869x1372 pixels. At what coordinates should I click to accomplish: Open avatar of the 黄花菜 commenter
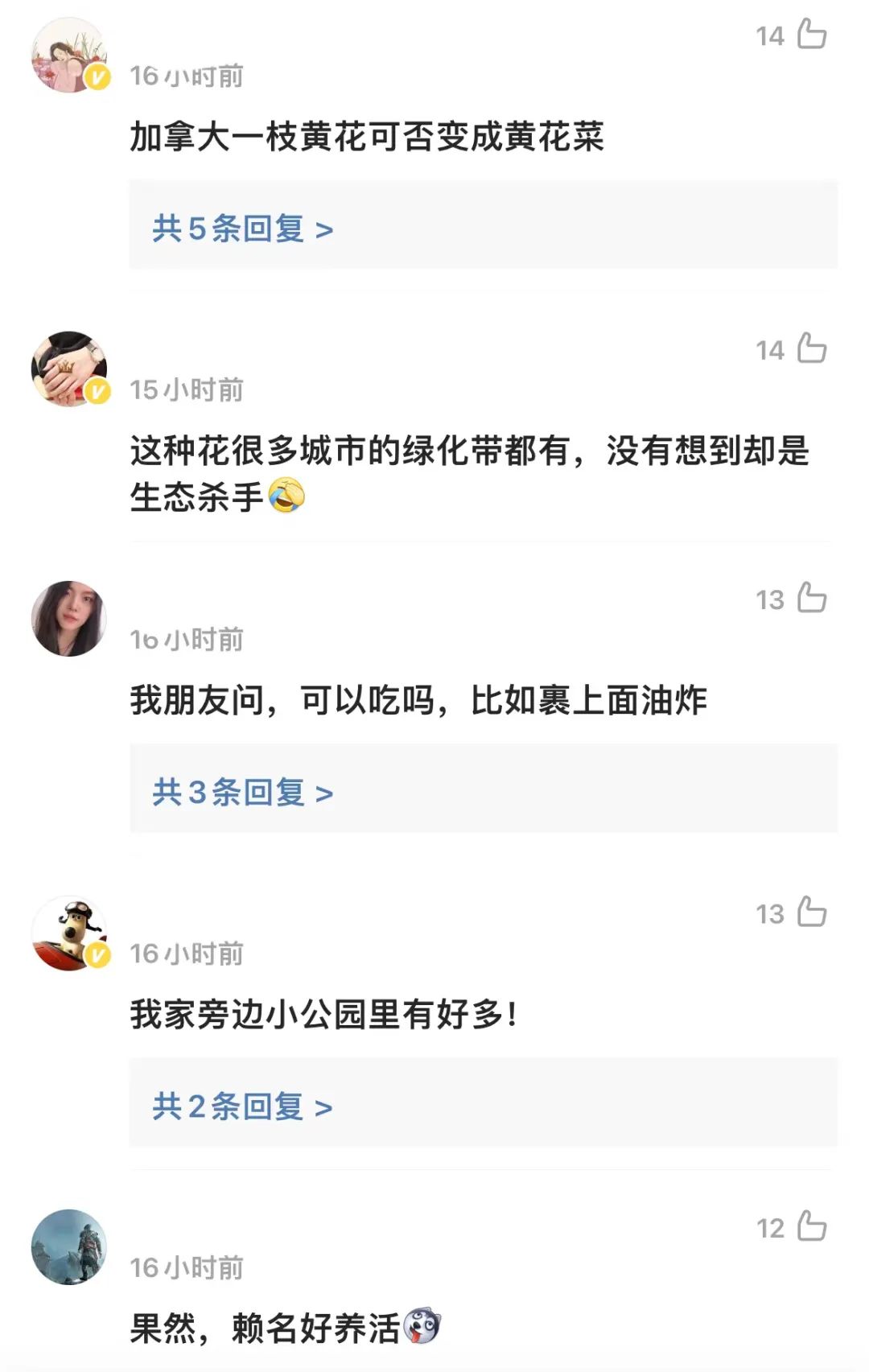point(69,55)
